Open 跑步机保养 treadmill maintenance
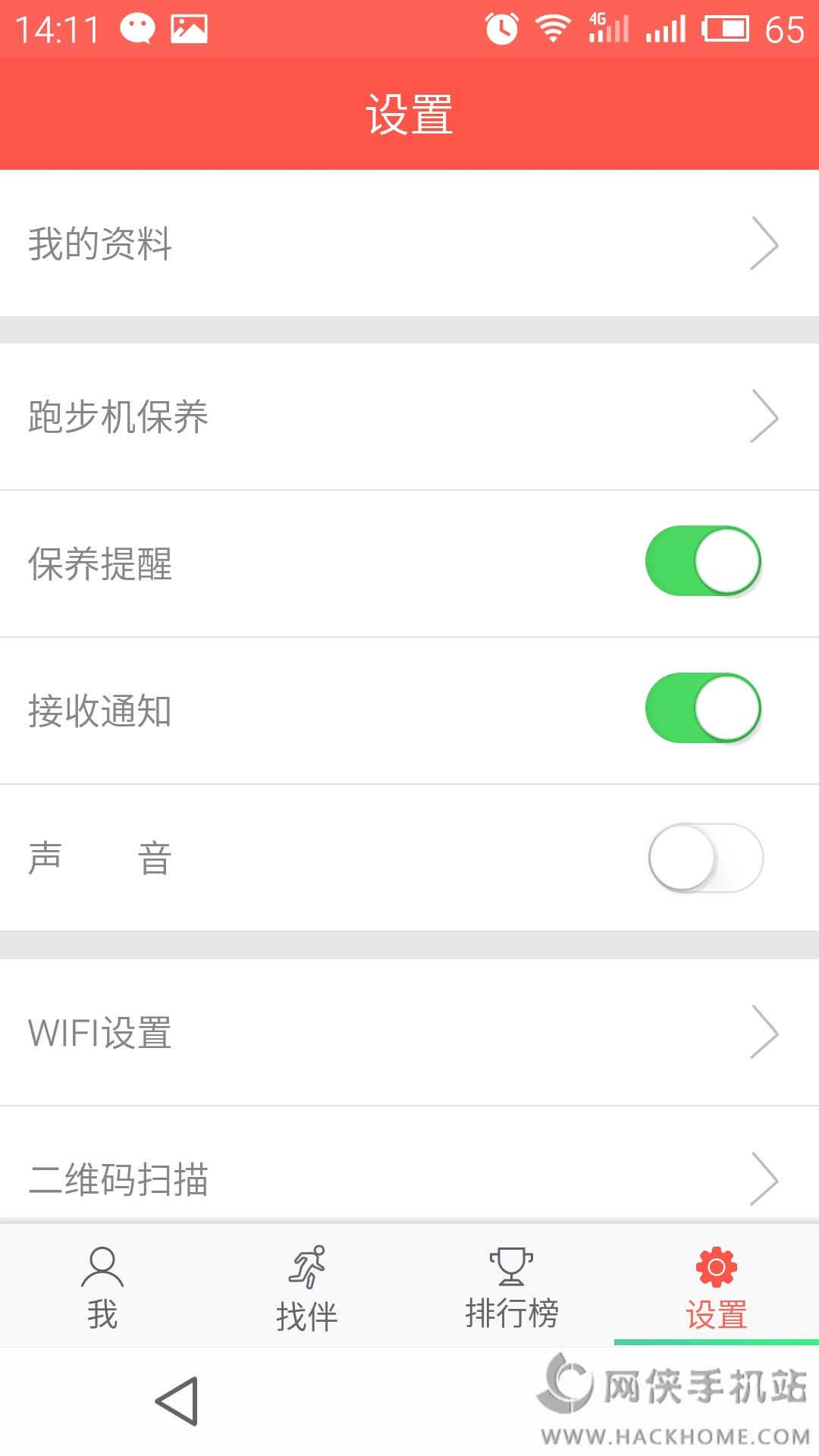Image resolution: width=819 pixels, height=1456 pixels. pyautogui.click(x=409, y=416)
